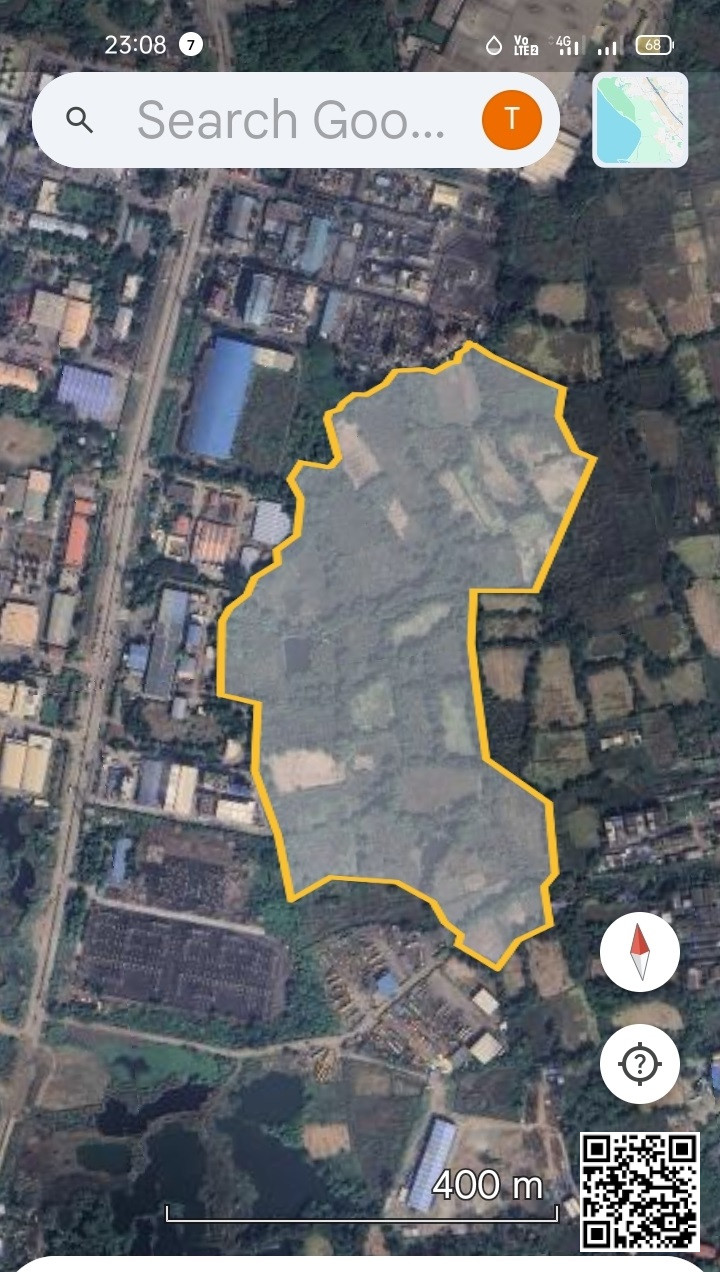Center map on my location
Viewport: 720px width, 1272px height.
pyautogui.click(x=640, y=1064)
